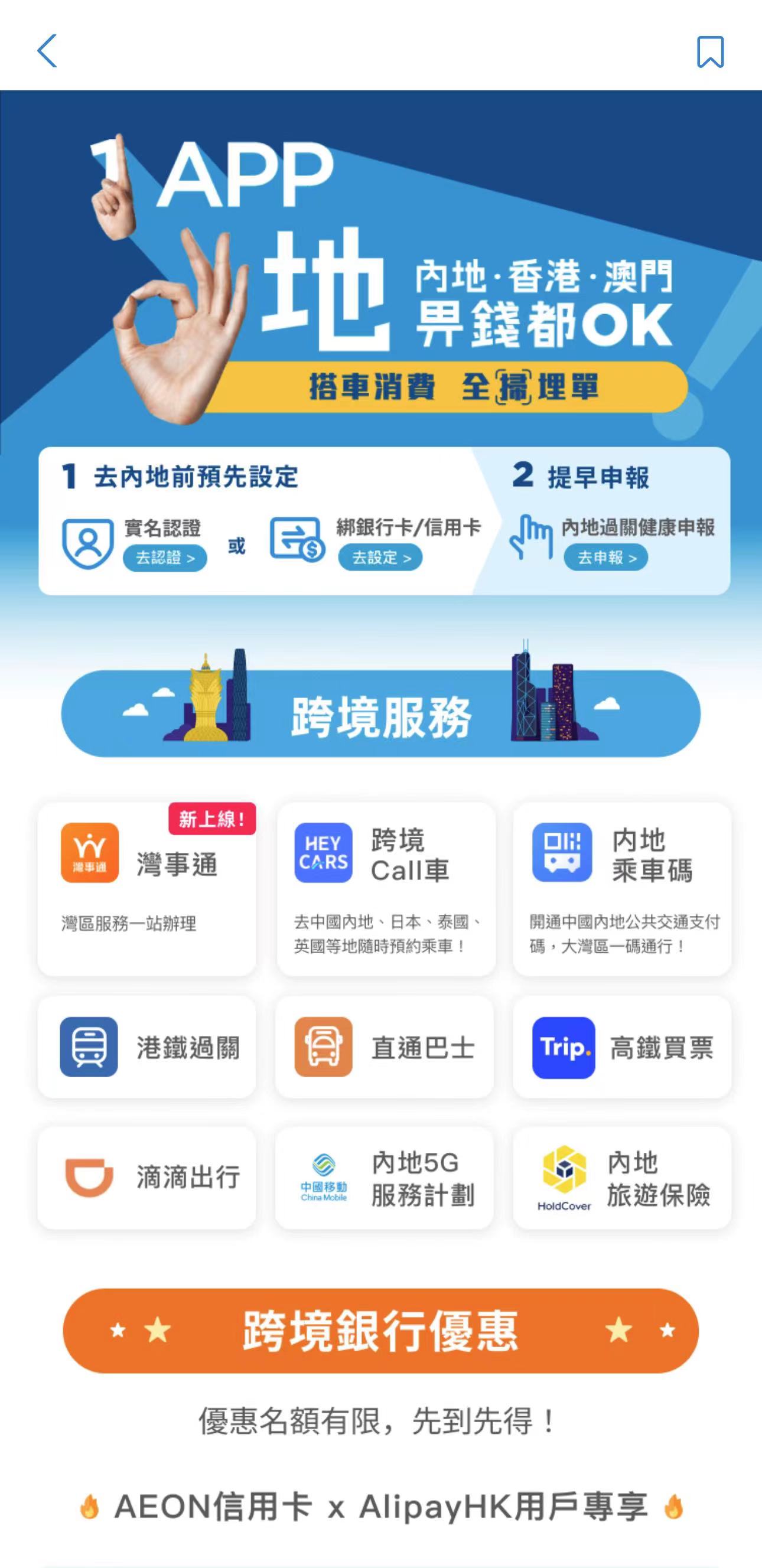Screen dimensions: 762x1568
Task: Select 港鐵過關 service
Action: (146, 1048)
